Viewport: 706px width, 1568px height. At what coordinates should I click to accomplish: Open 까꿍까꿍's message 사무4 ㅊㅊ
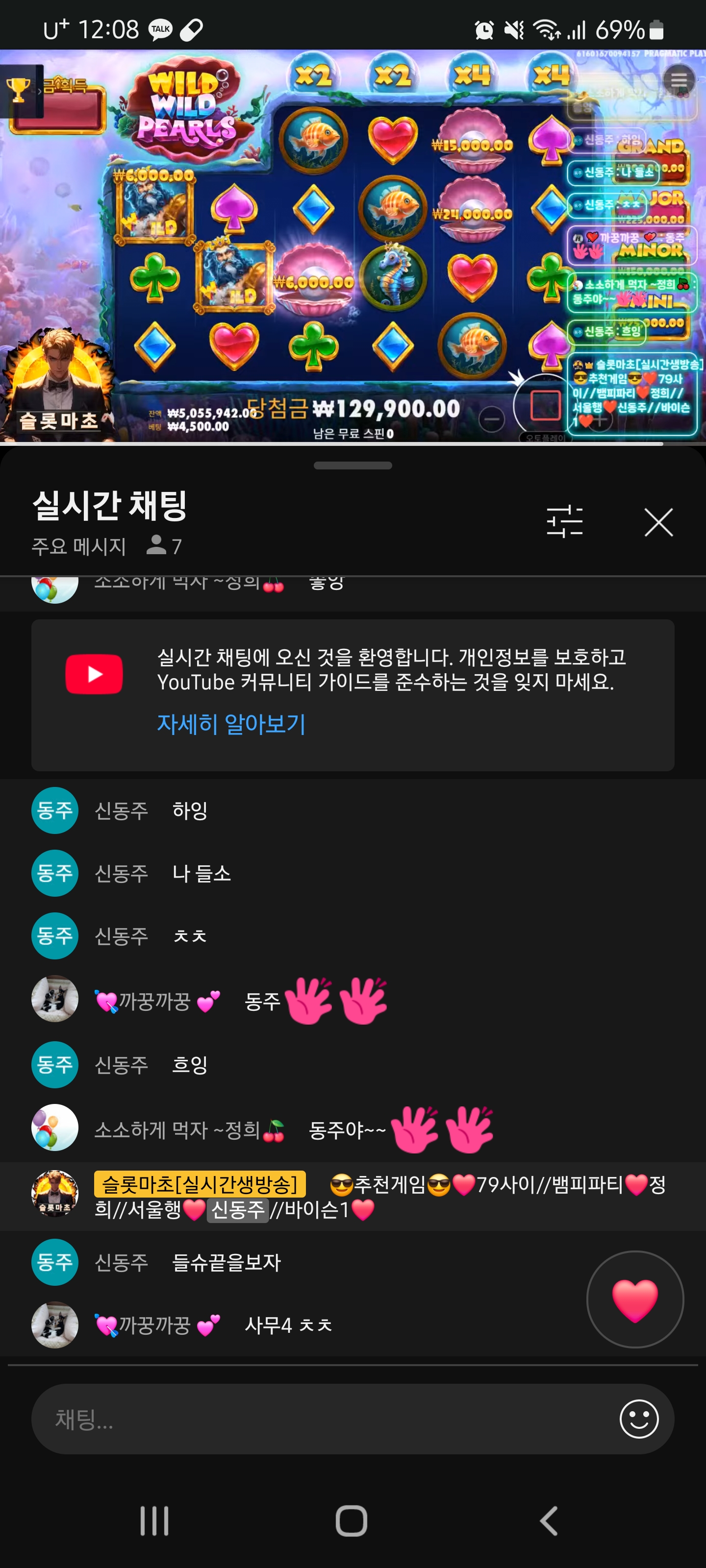tap(287, 1325)
